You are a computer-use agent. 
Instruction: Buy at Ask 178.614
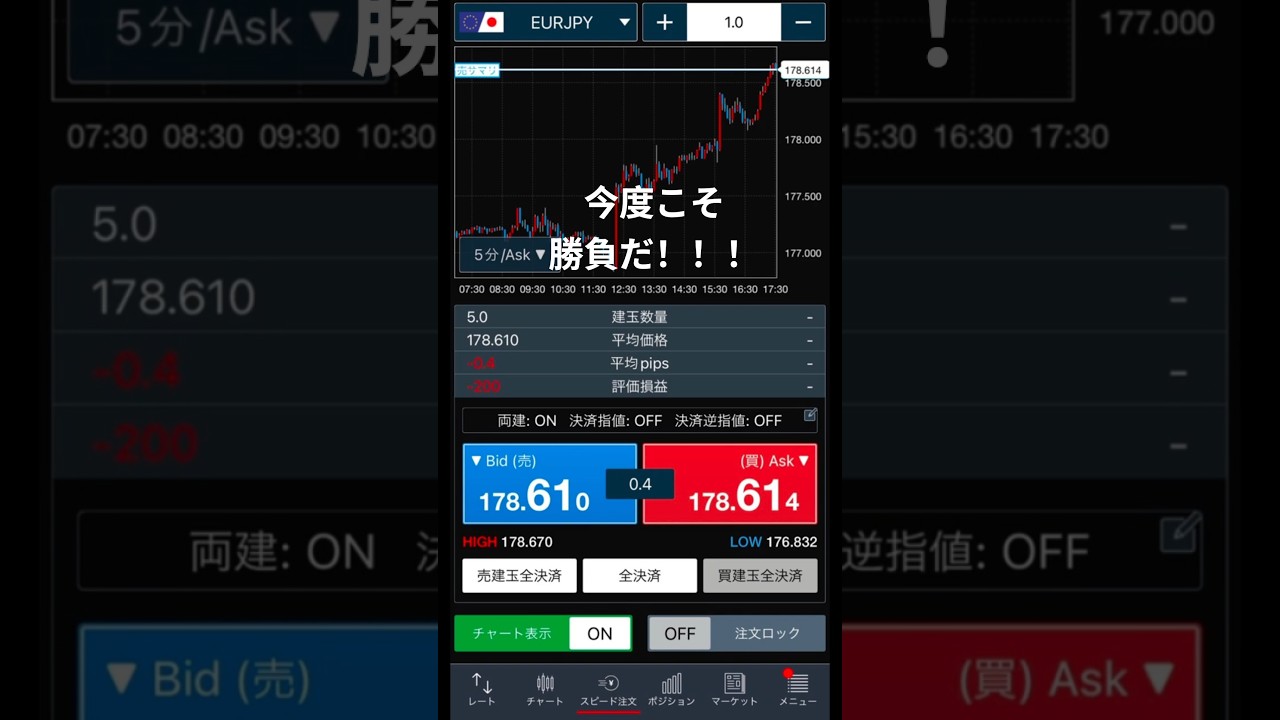[x=729, y=484]
